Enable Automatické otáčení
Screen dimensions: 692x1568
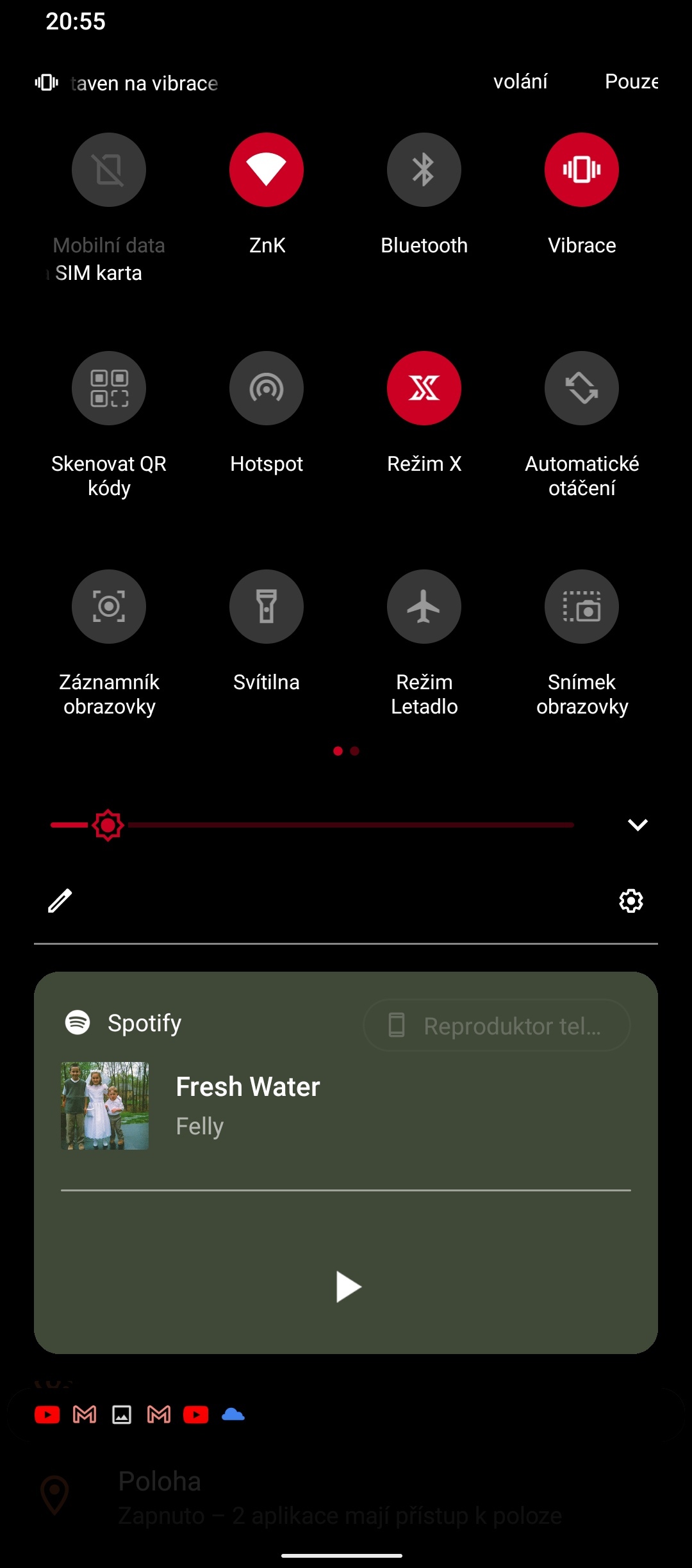[x=581, y=388]
